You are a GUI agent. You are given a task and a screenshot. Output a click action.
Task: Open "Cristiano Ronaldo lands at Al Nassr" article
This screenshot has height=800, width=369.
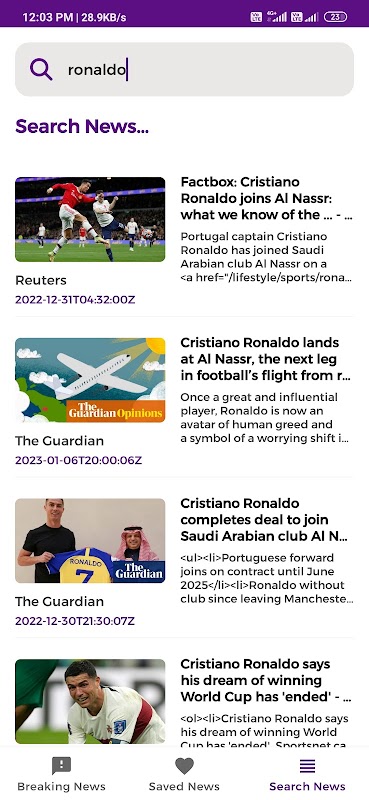[x=184, y=401]
